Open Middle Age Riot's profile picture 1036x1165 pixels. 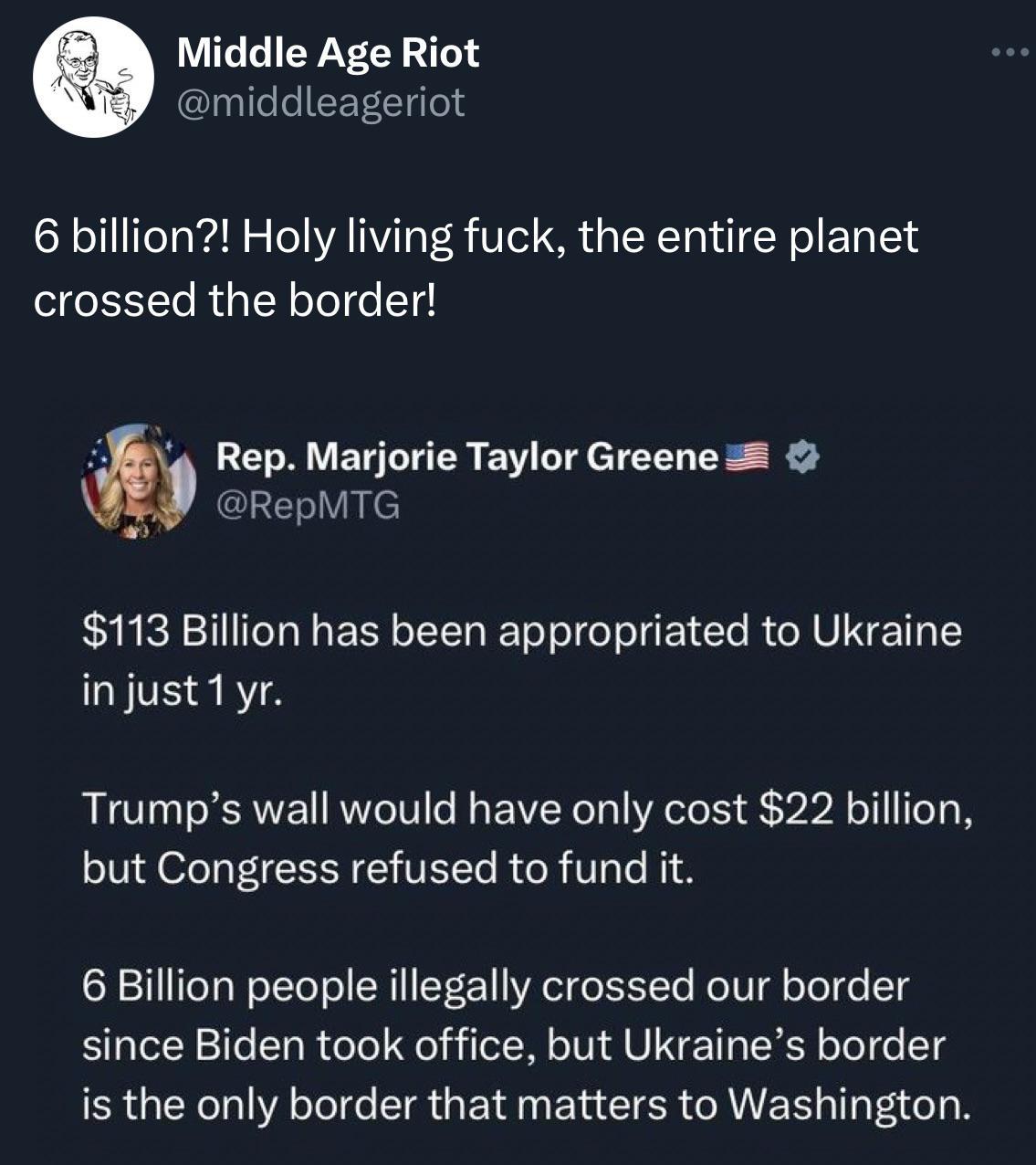(x=93, y=78)
